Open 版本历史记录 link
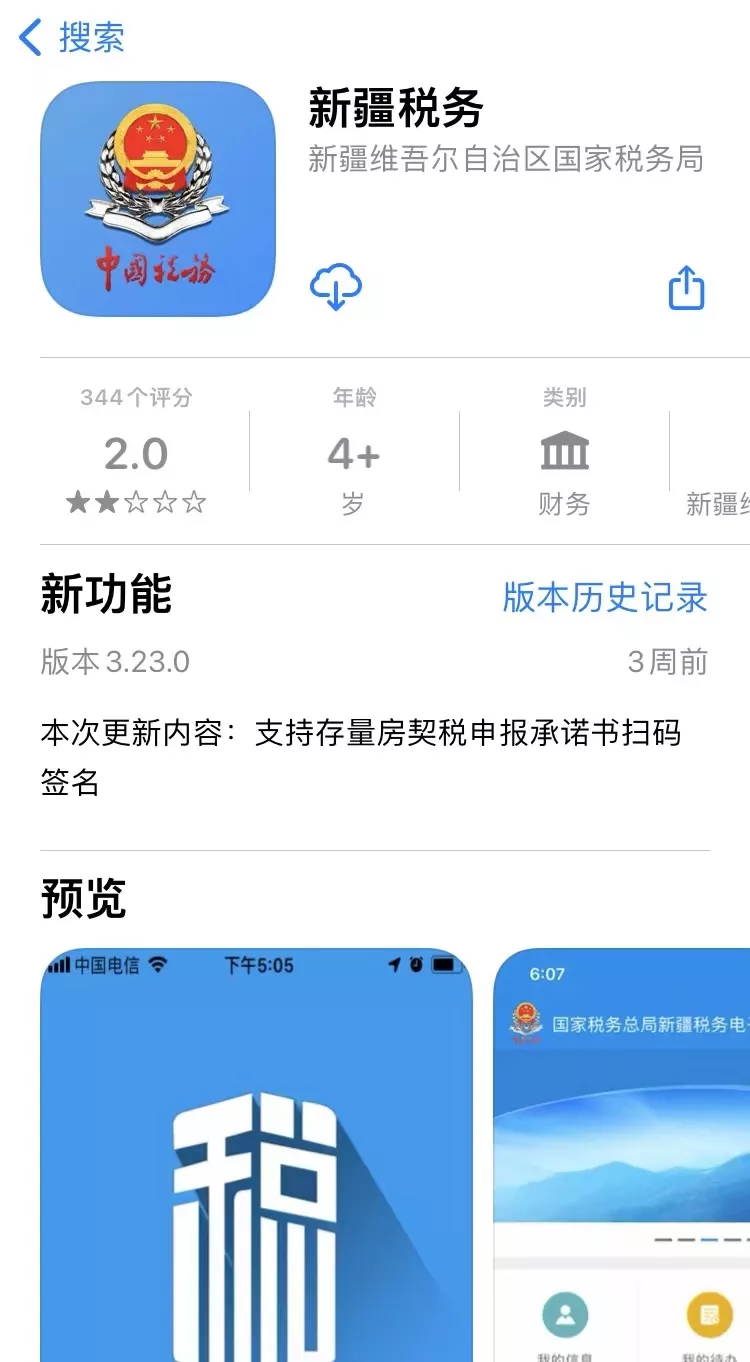Viewport: 750px width, 1362px height. (605, 597)
